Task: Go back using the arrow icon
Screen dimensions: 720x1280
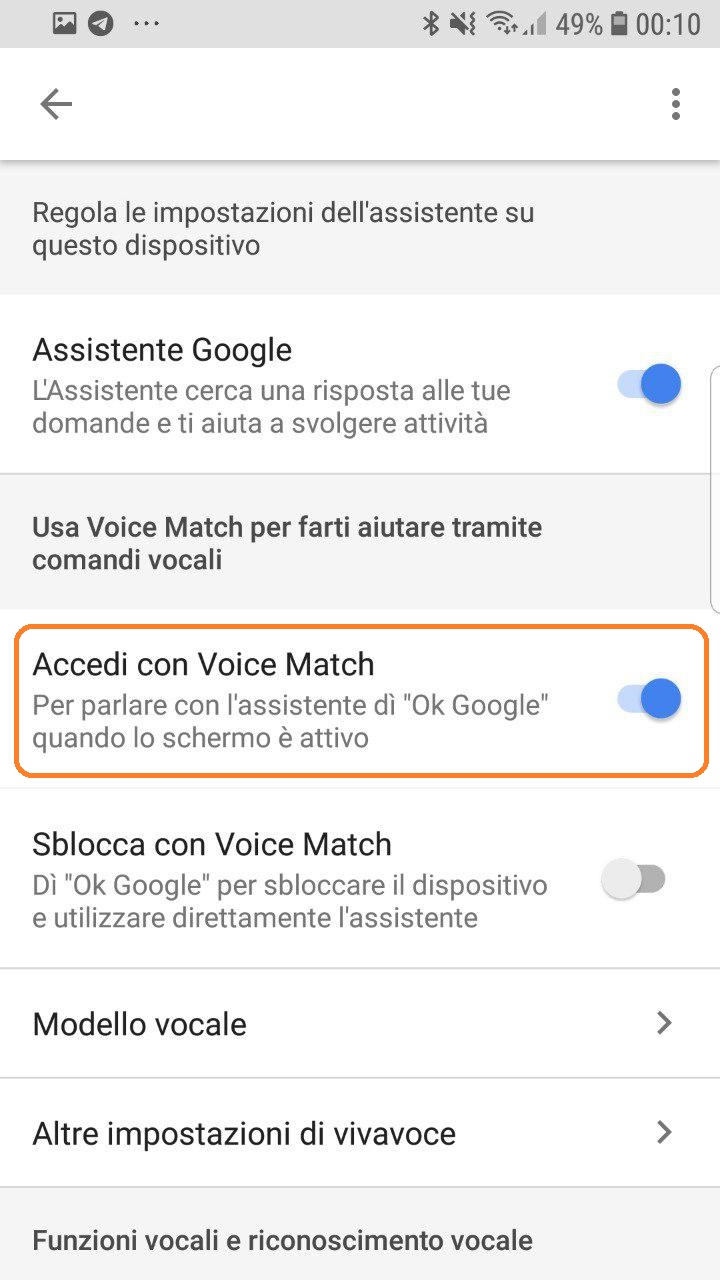Action: pyautogui.click(x=56, y=104)
